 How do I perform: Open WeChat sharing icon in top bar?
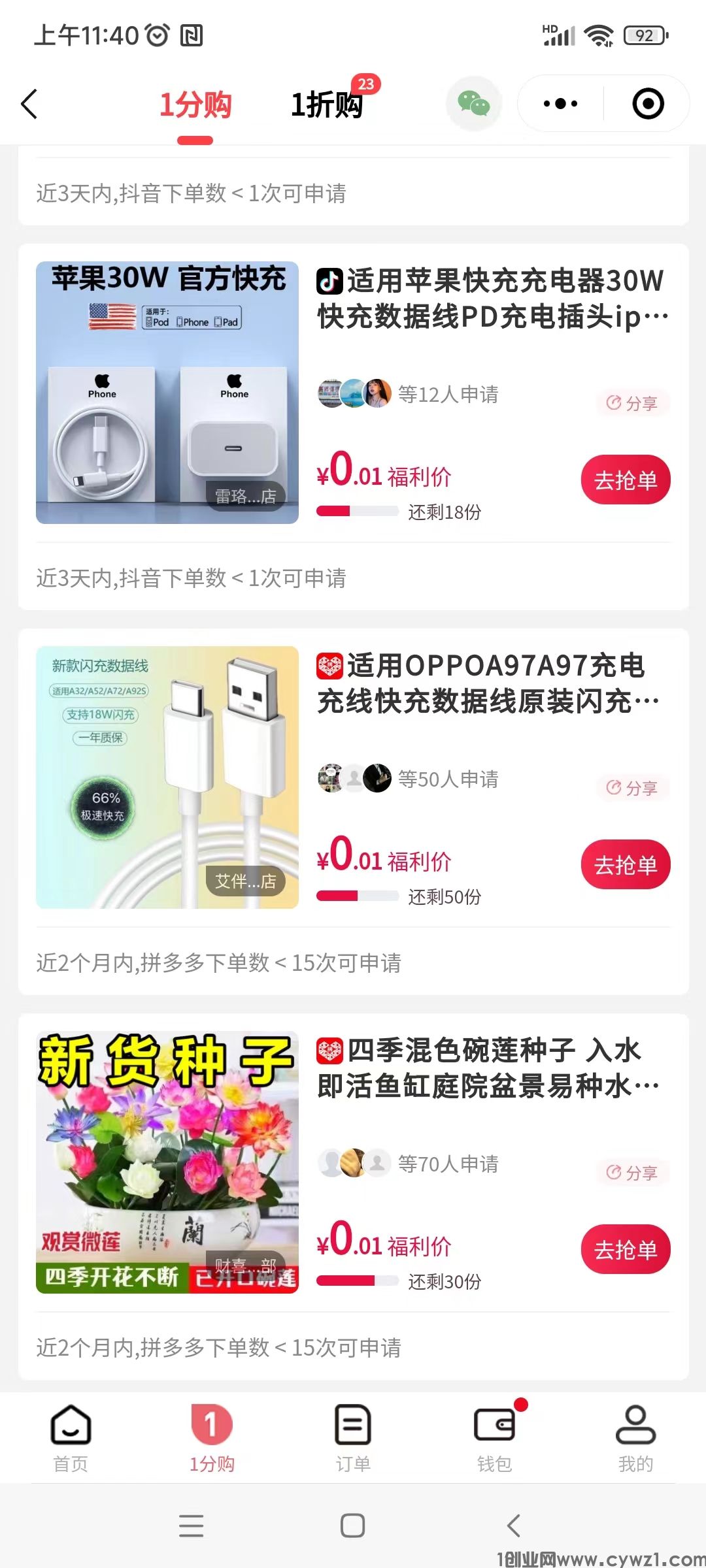click(x=473, y=103)
